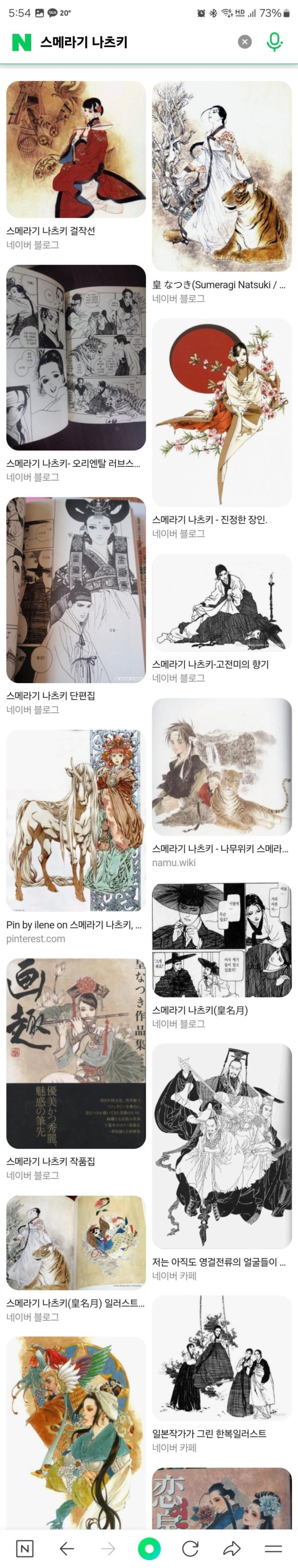
Task: Open the 스메라기 나츠키 걸작선 image result
Action: tap(75, 149)
